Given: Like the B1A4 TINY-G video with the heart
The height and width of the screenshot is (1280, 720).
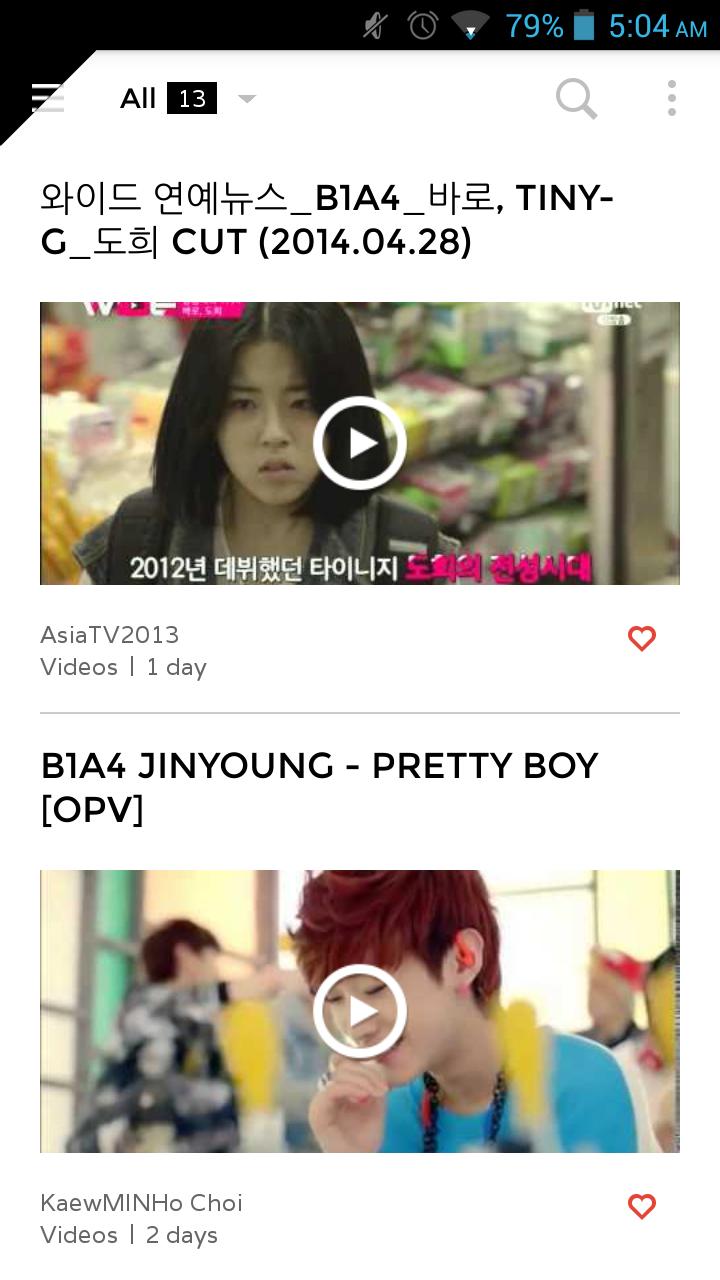Looking at the screenshot, I should (x=641, y=638).
